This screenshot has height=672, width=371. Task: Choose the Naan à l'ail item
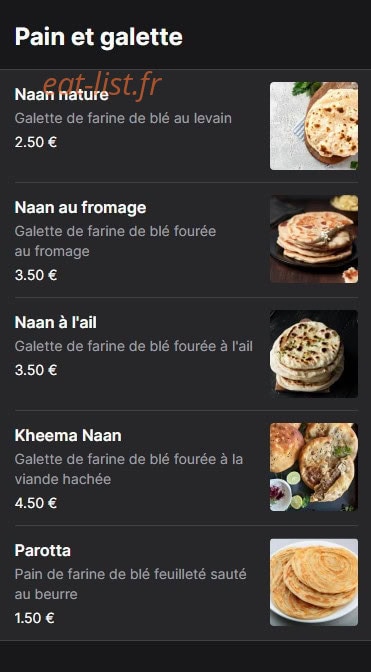click(186, 354)
